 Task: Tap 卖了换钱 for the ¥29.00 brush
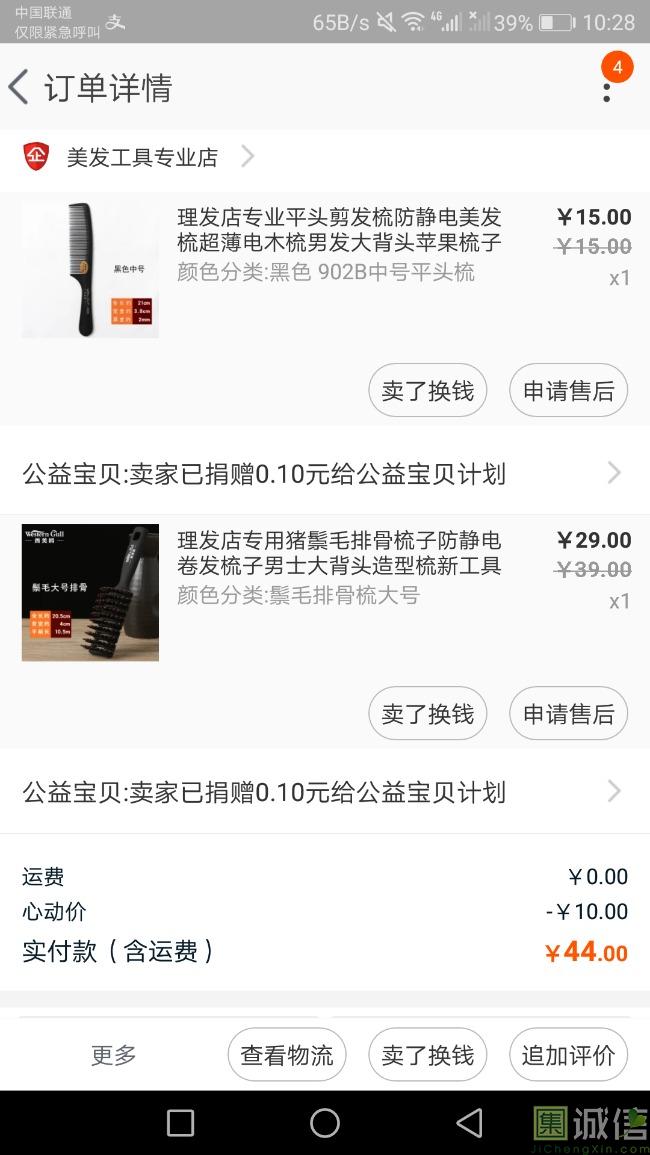(427, 714)
